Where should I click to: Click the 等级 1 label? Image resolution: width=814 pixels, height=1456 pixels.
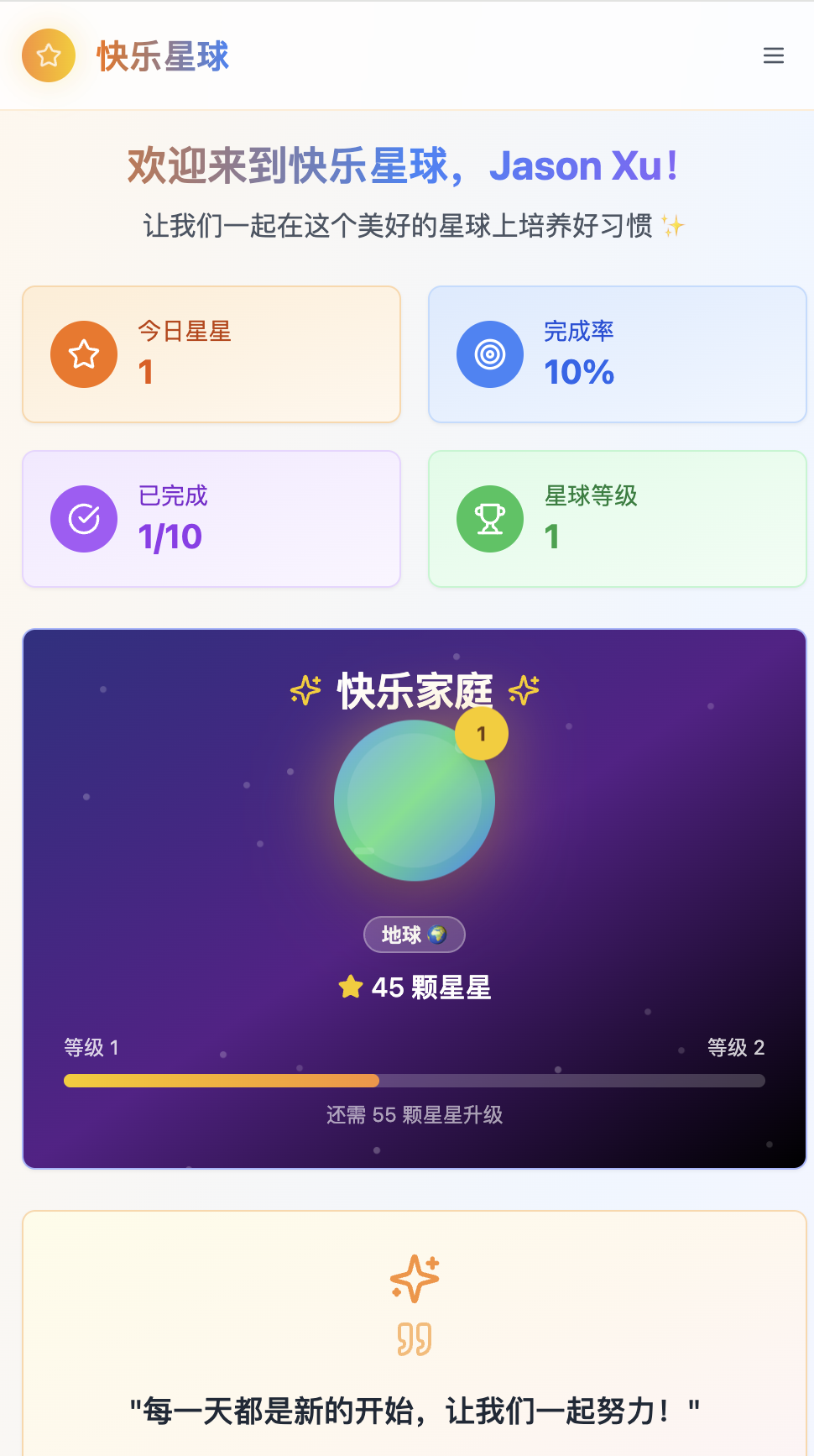pos(90,1048)
